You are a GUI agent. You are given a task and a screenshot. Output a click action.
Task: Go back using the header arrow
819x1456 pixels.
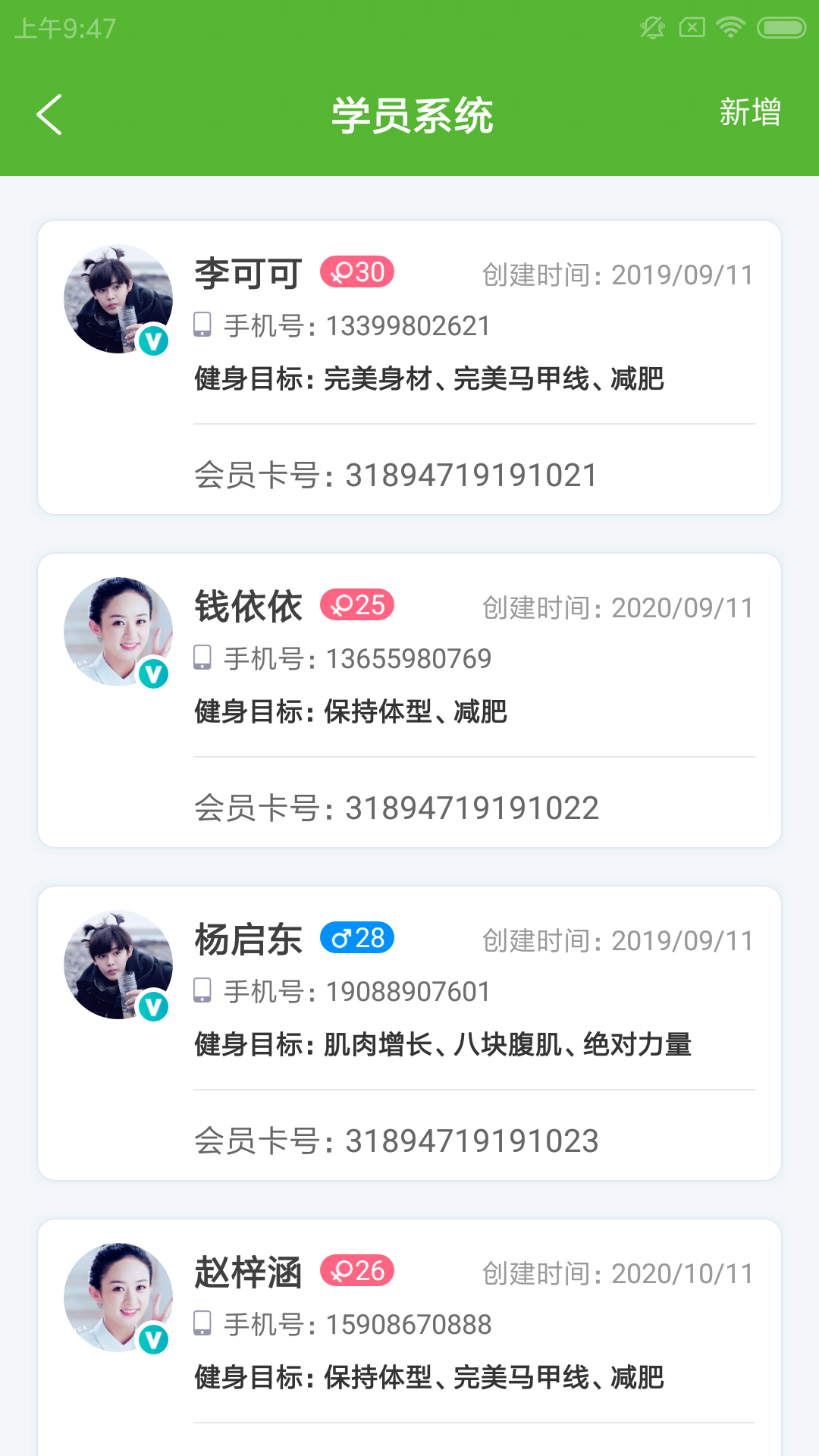(49, 115)
